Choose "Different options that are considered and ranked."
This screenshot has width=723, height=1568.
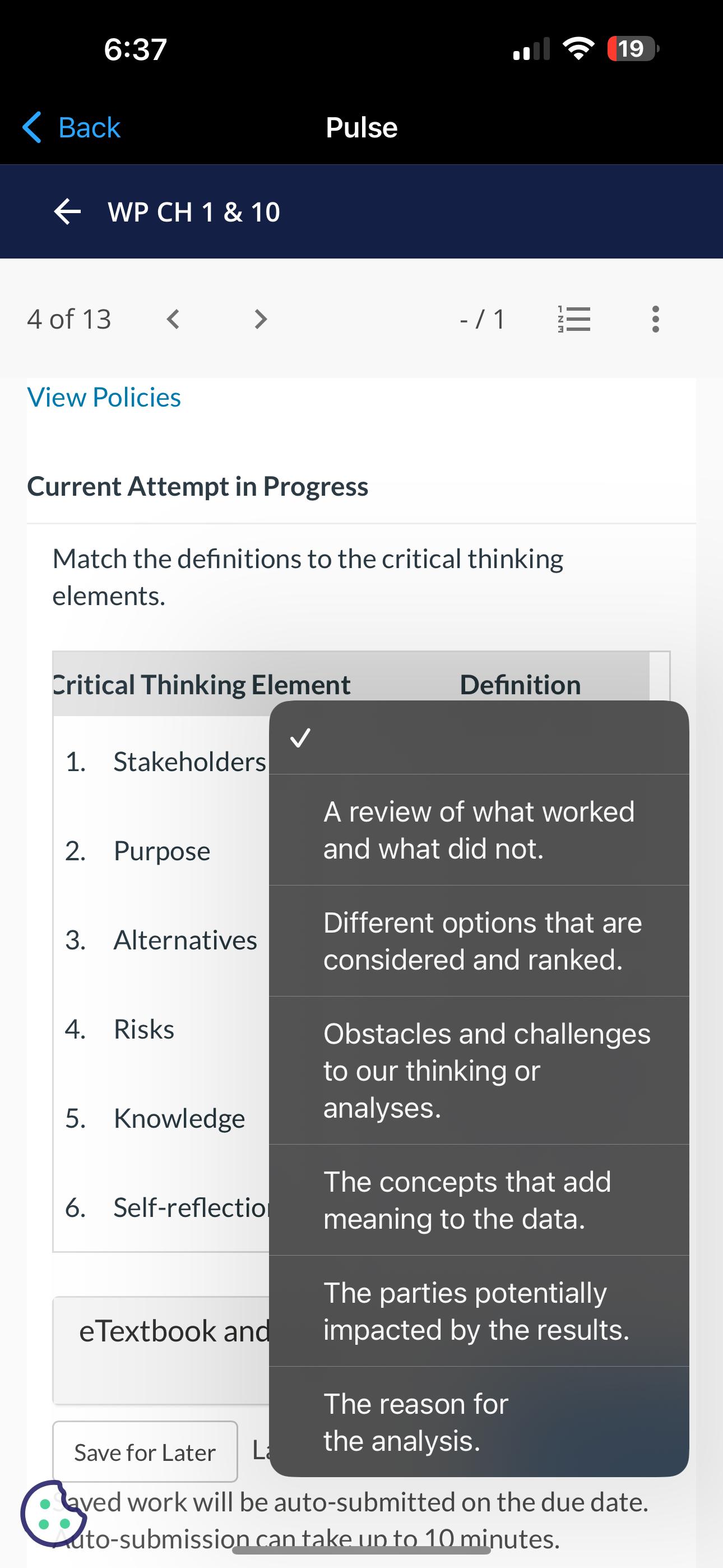[479, 940]
